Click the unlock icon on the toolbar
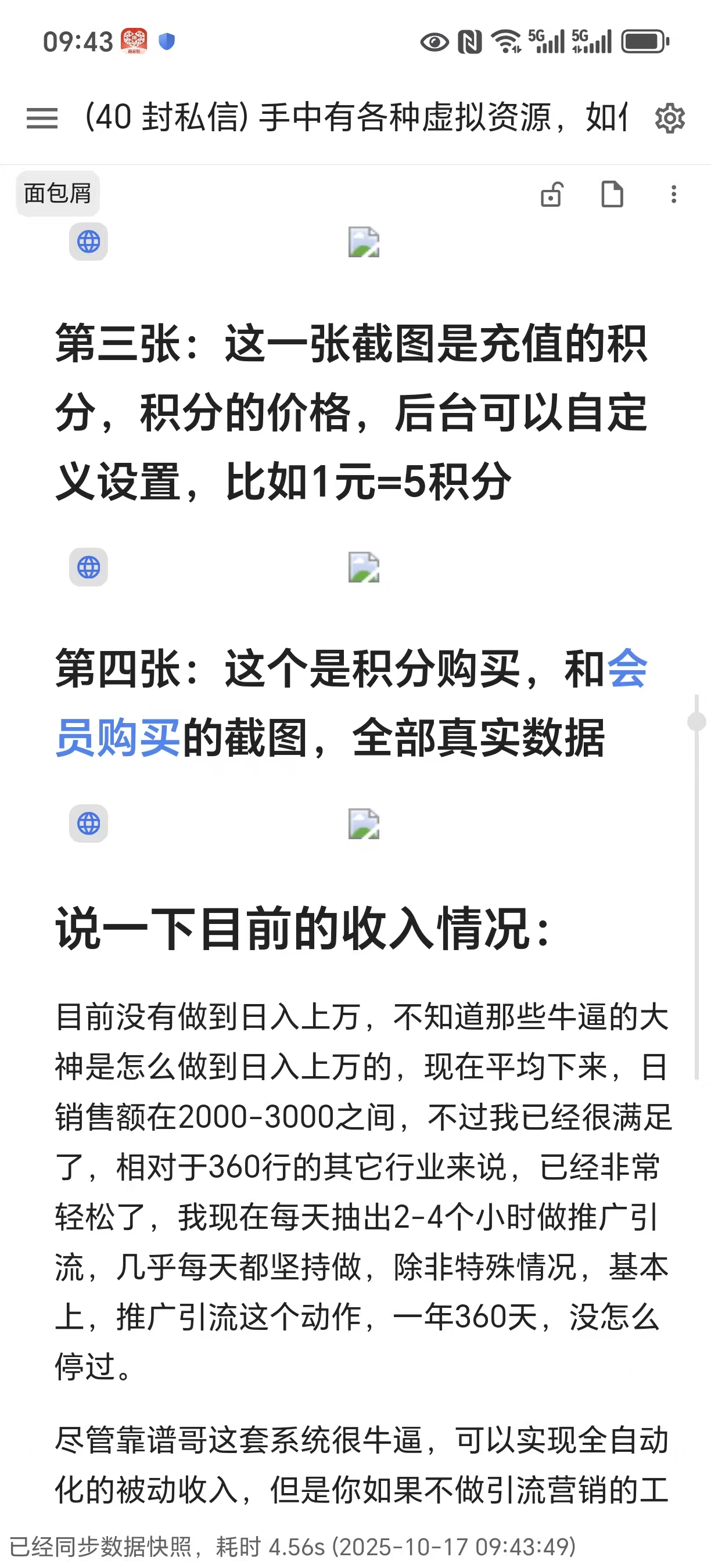 pos(551,195)
